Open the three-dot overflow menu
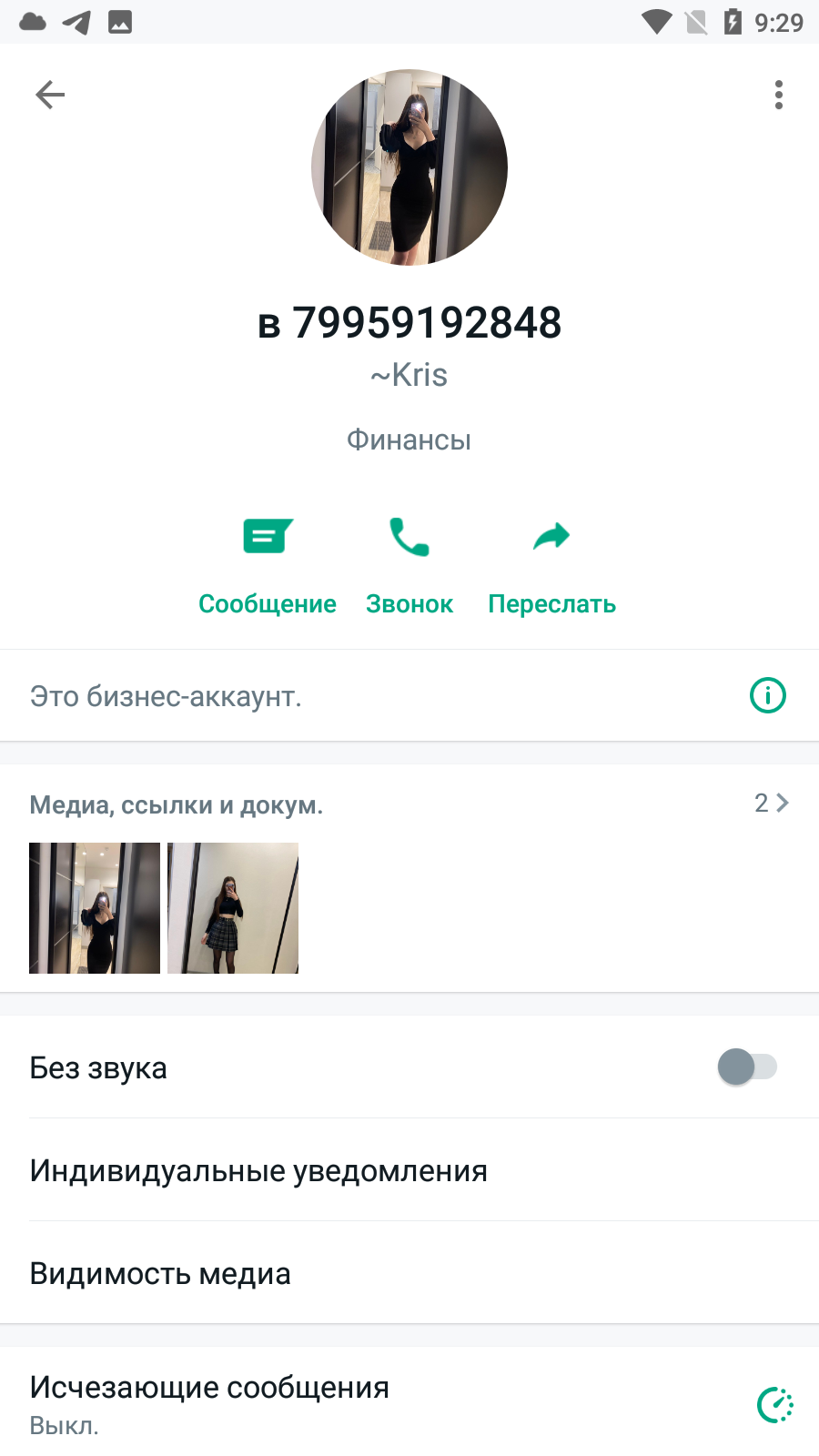 pyautogui.click(x=778, y=95)
